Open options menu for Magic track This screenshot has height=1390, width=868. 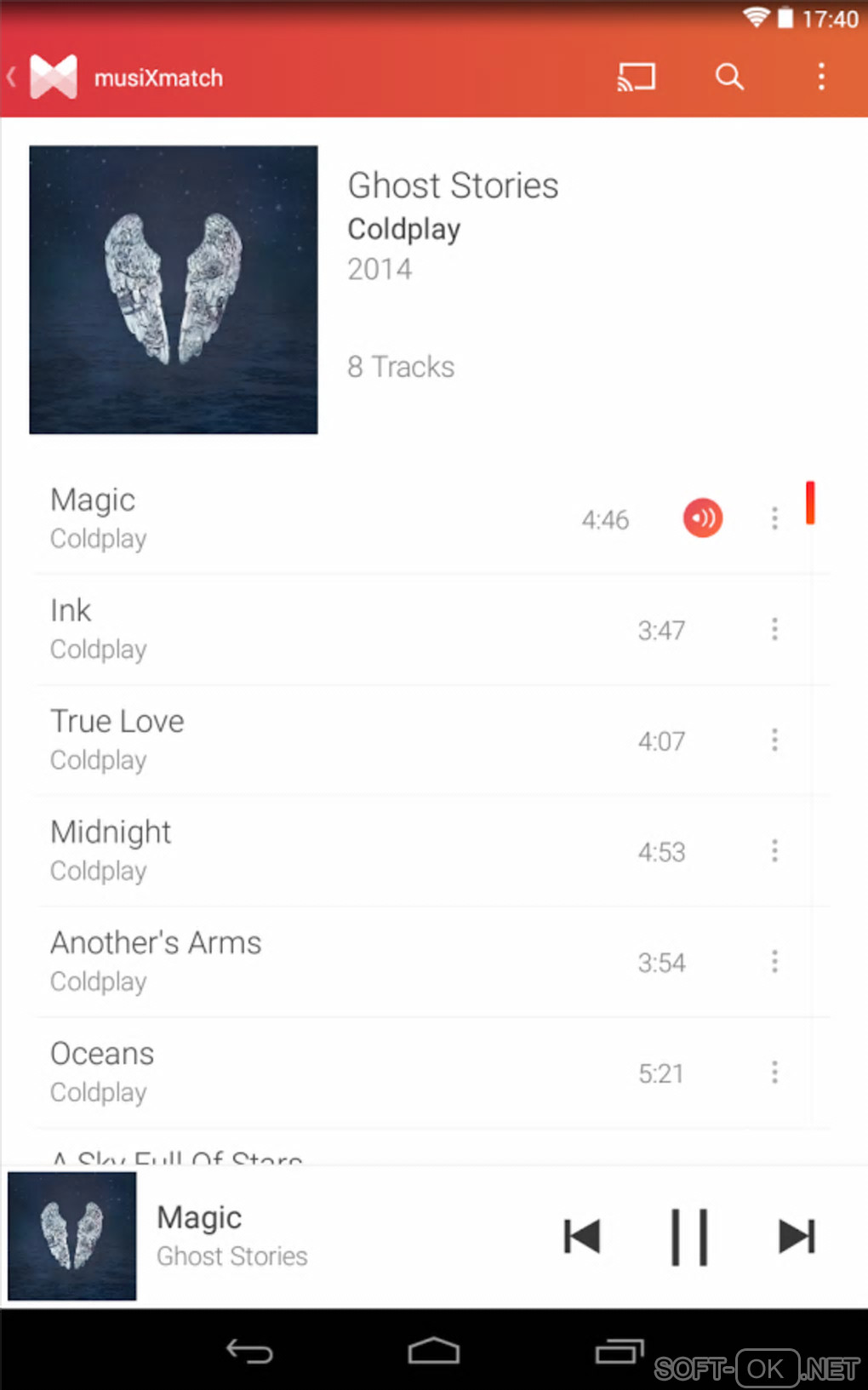[774, 518]
